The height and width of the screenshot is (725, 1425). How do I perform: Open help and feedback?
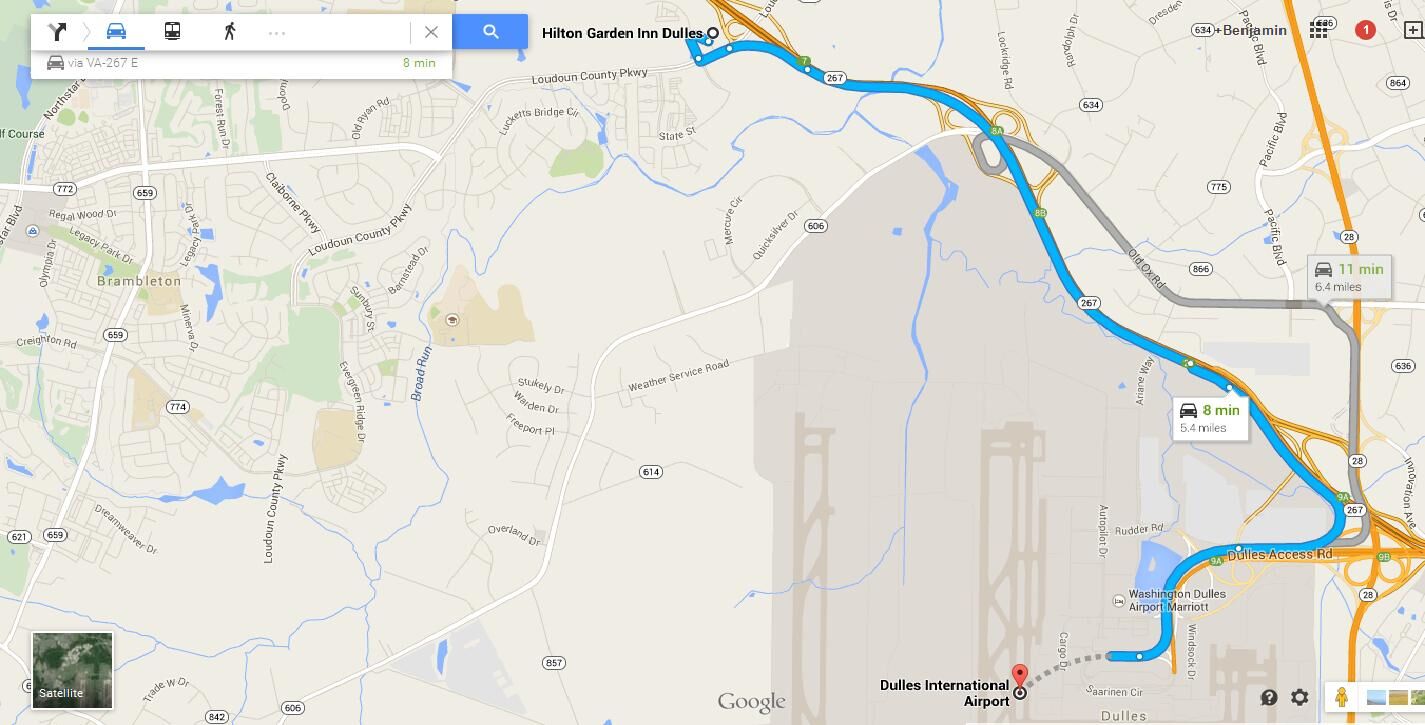coord(1269,697)
